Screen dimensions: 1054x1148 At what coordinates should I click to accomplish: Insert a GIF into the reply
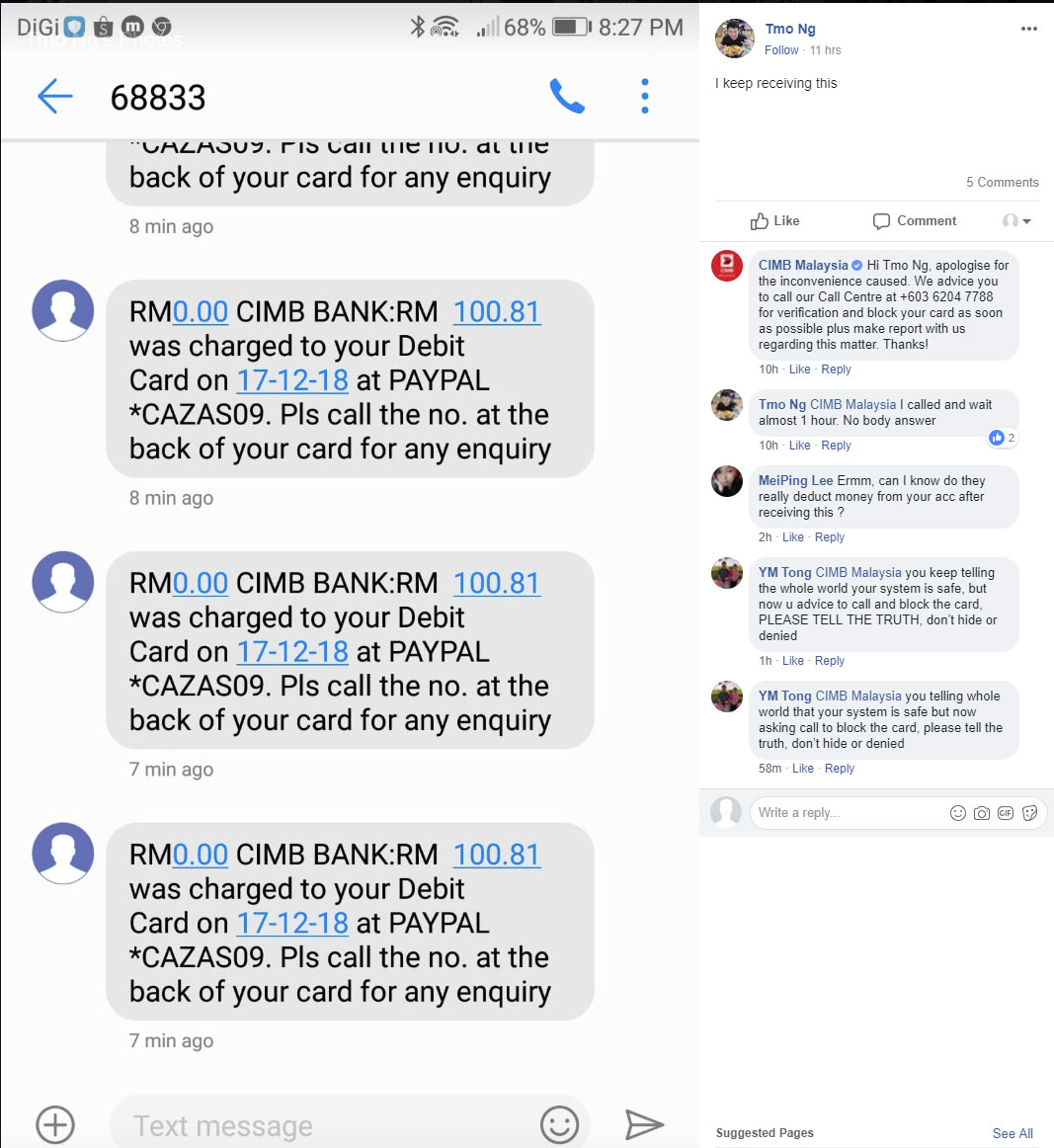[1006, 813]
